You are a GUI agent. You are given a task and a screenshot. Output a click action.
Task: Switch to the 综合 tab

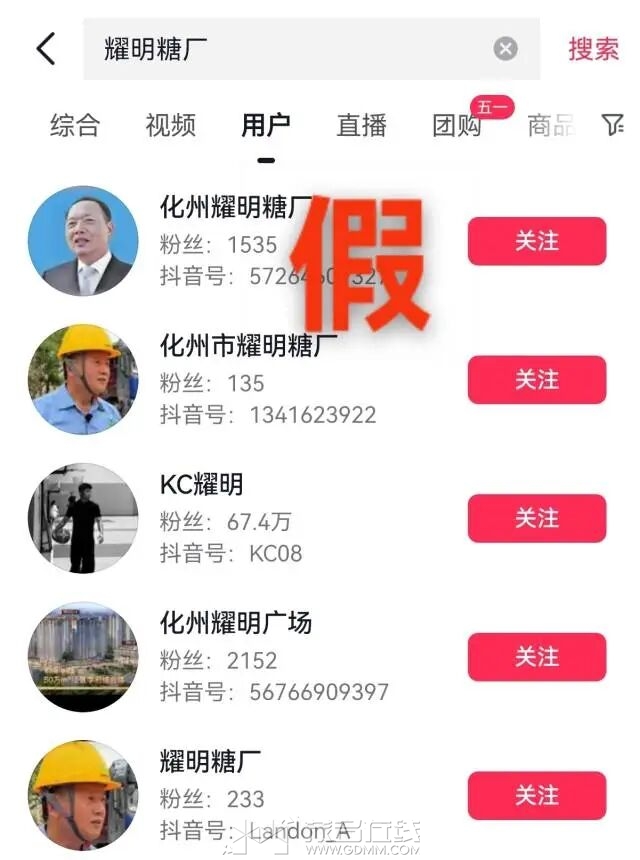pyautogui.click(x=75, y=125)
